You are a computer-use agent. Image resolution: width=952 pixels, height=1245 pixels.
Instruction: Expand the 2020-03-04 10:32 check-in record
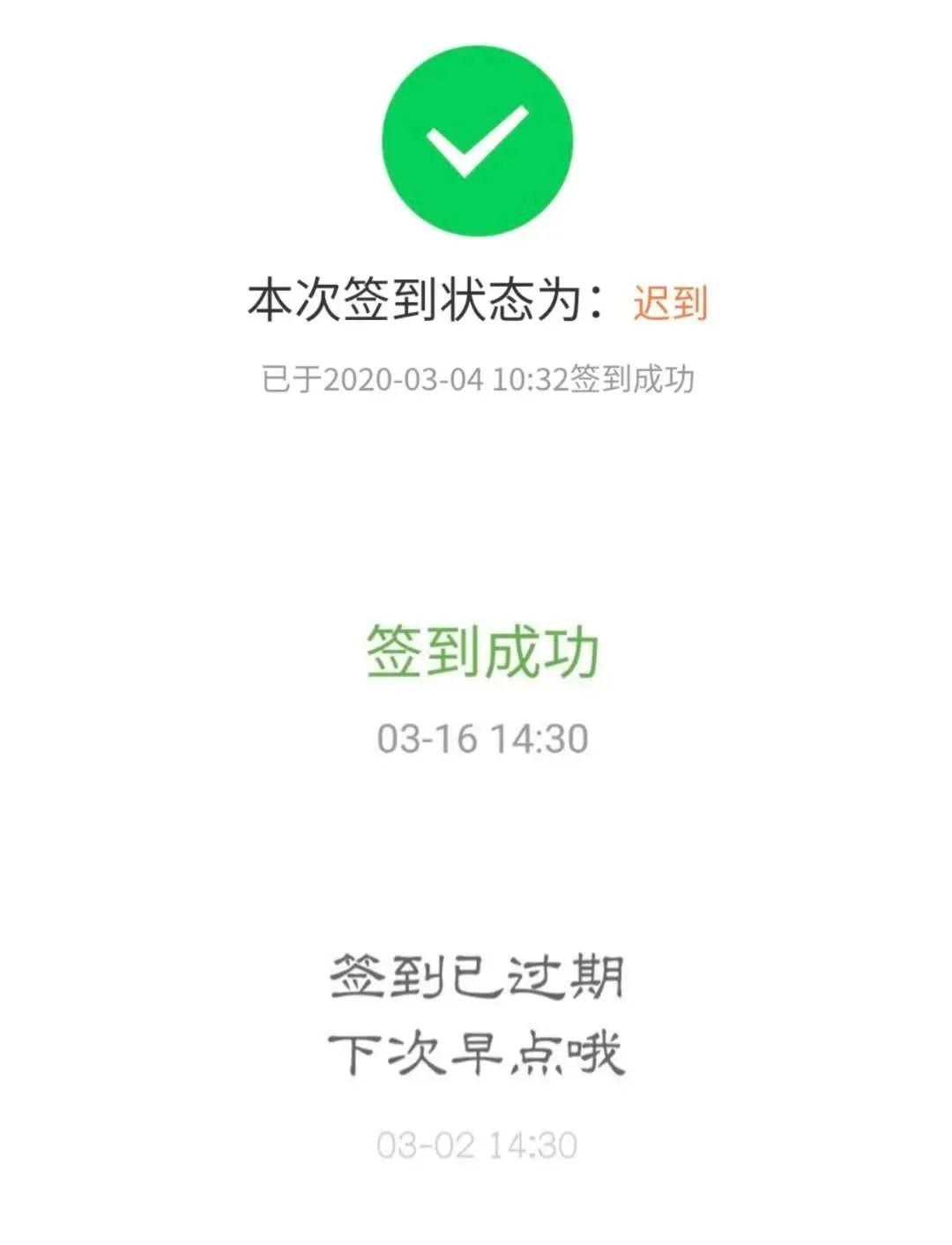coord(479,379)
